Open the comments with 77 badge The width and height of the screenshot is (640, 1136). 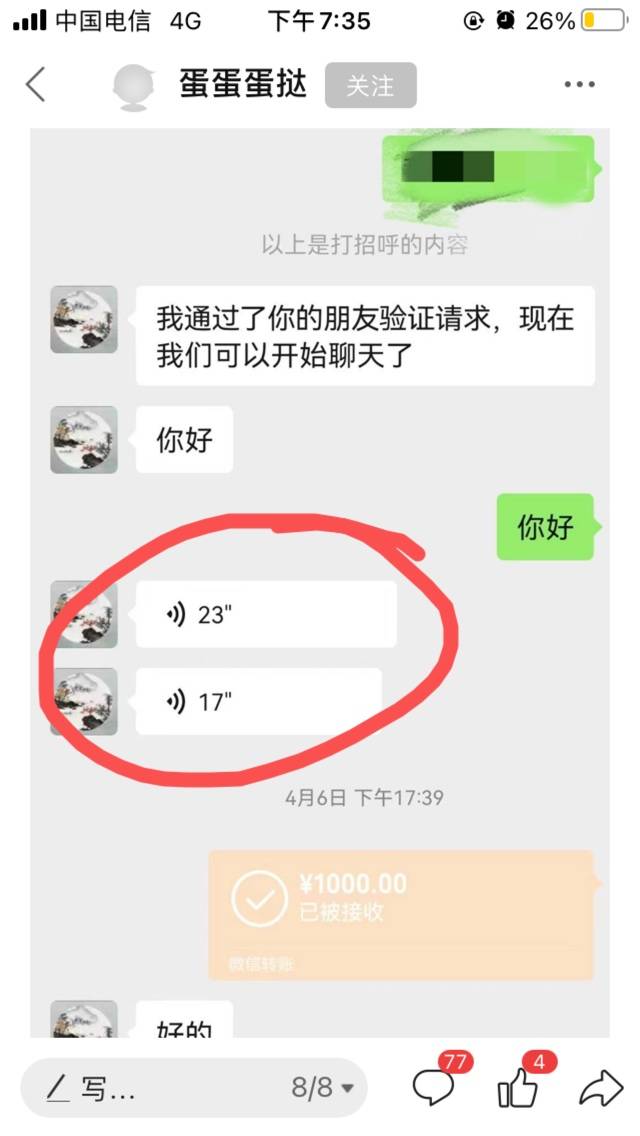435,1086
